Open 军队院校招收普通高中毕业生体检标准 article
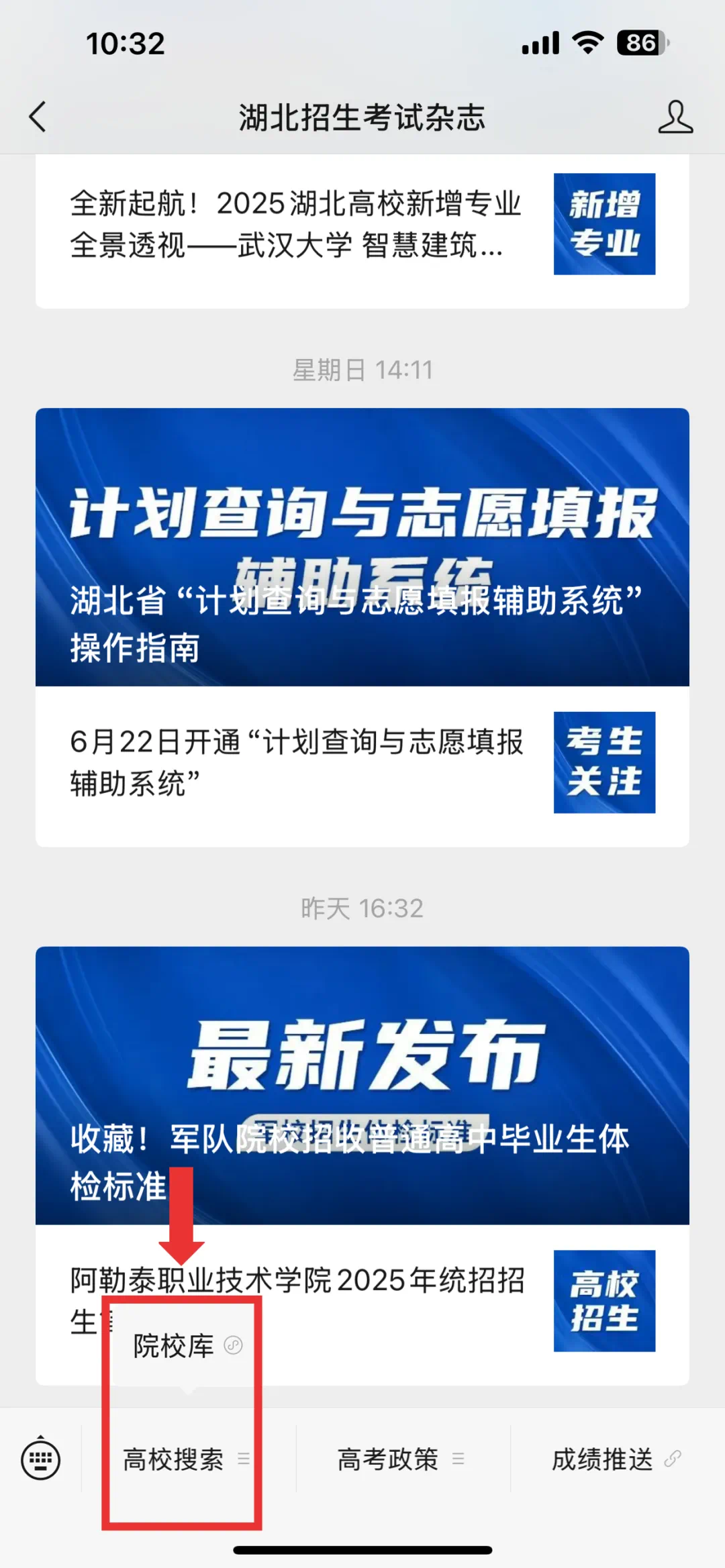Screen dimensions: 725x1568 pyautogui.click(x=362, y=1085)
